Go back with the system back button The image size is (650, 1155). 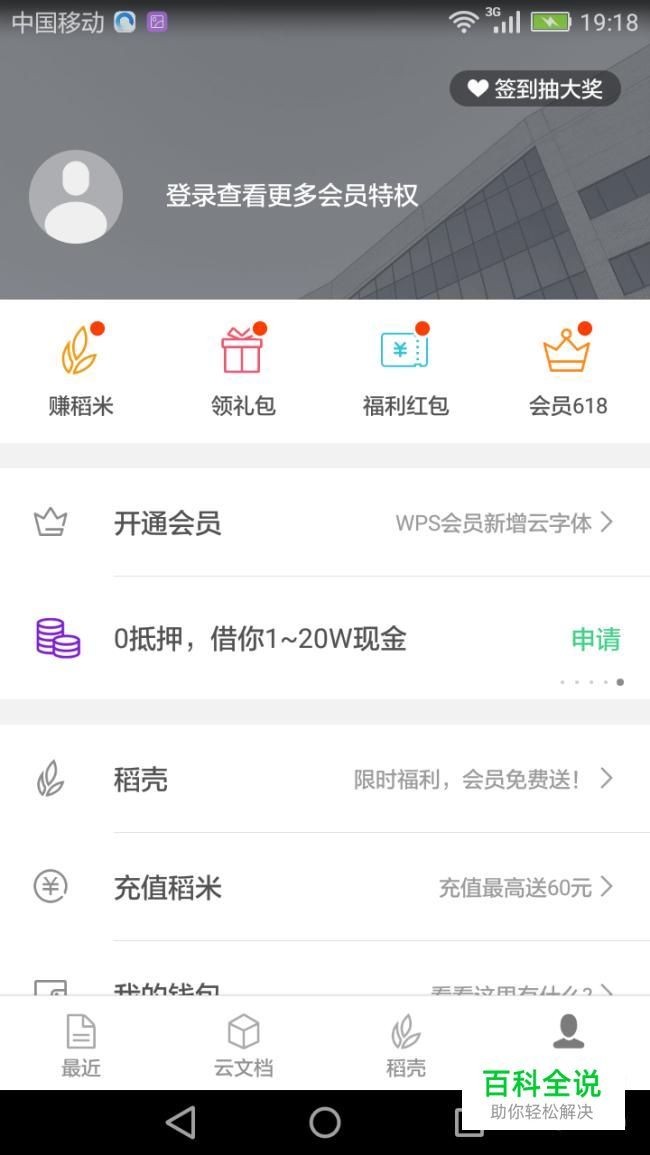(x=181, y=1122)
